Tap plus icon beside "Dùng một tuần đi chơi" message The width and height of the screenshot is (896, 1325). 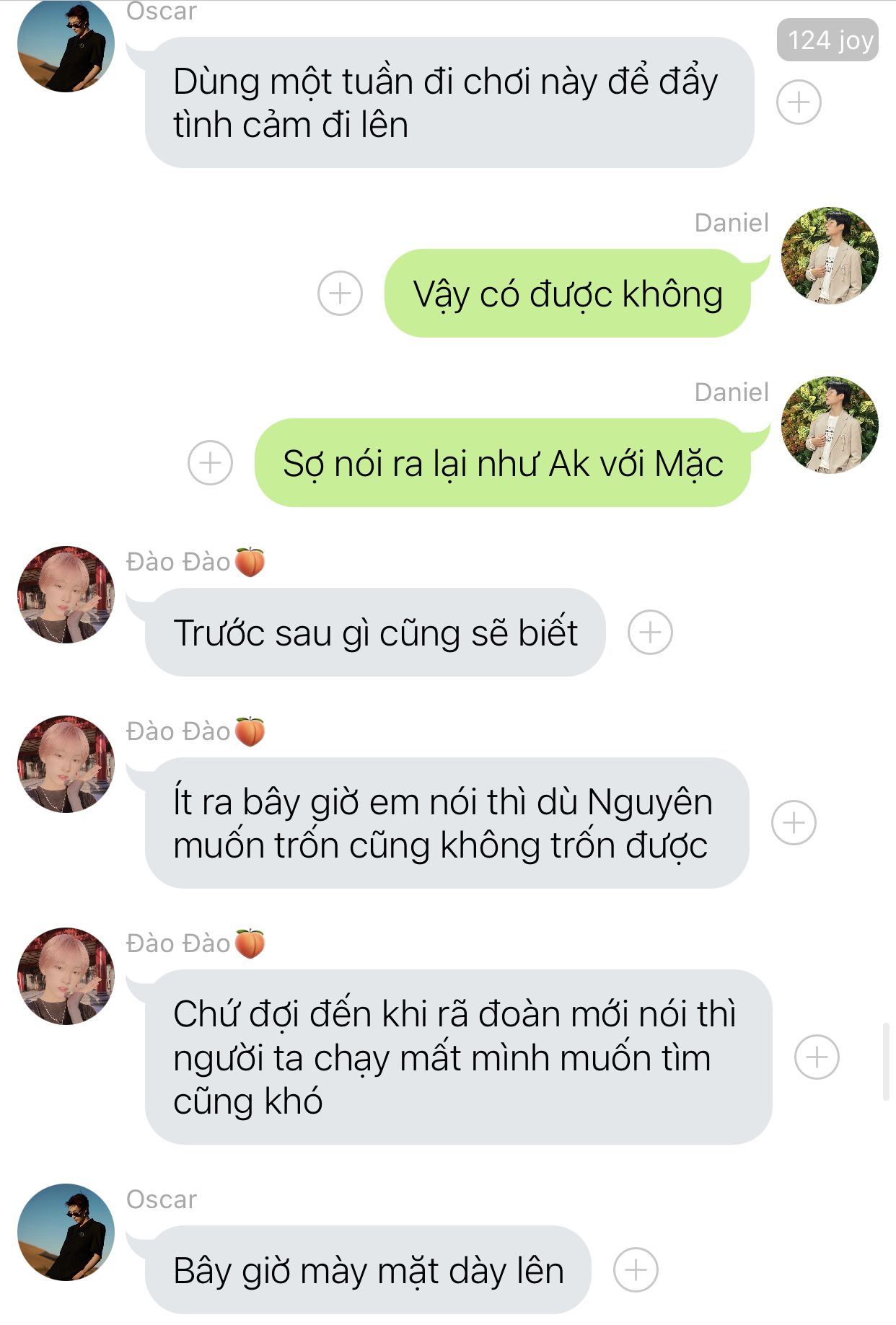tap(799, 102)
